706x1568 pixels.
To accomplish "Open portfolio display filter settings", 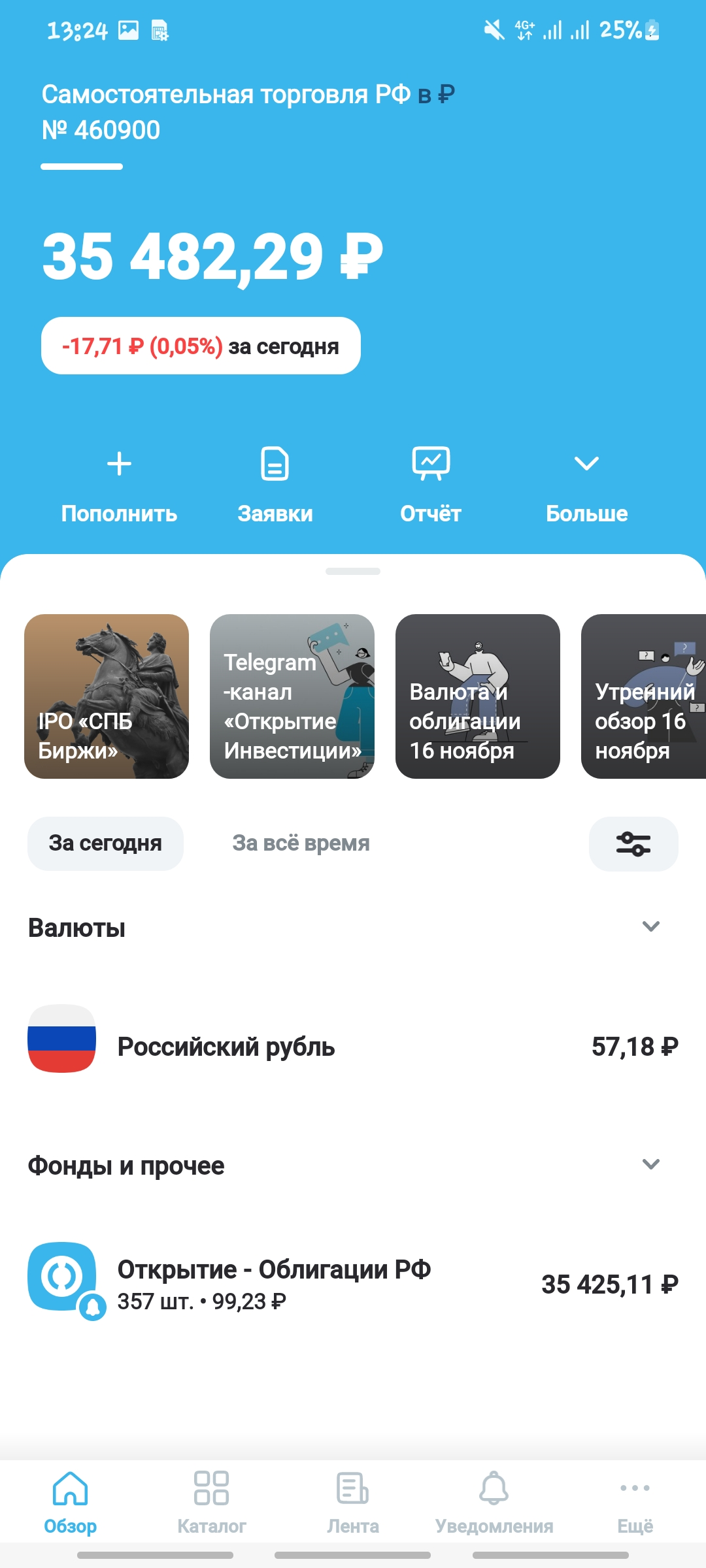I will [633, 843].
